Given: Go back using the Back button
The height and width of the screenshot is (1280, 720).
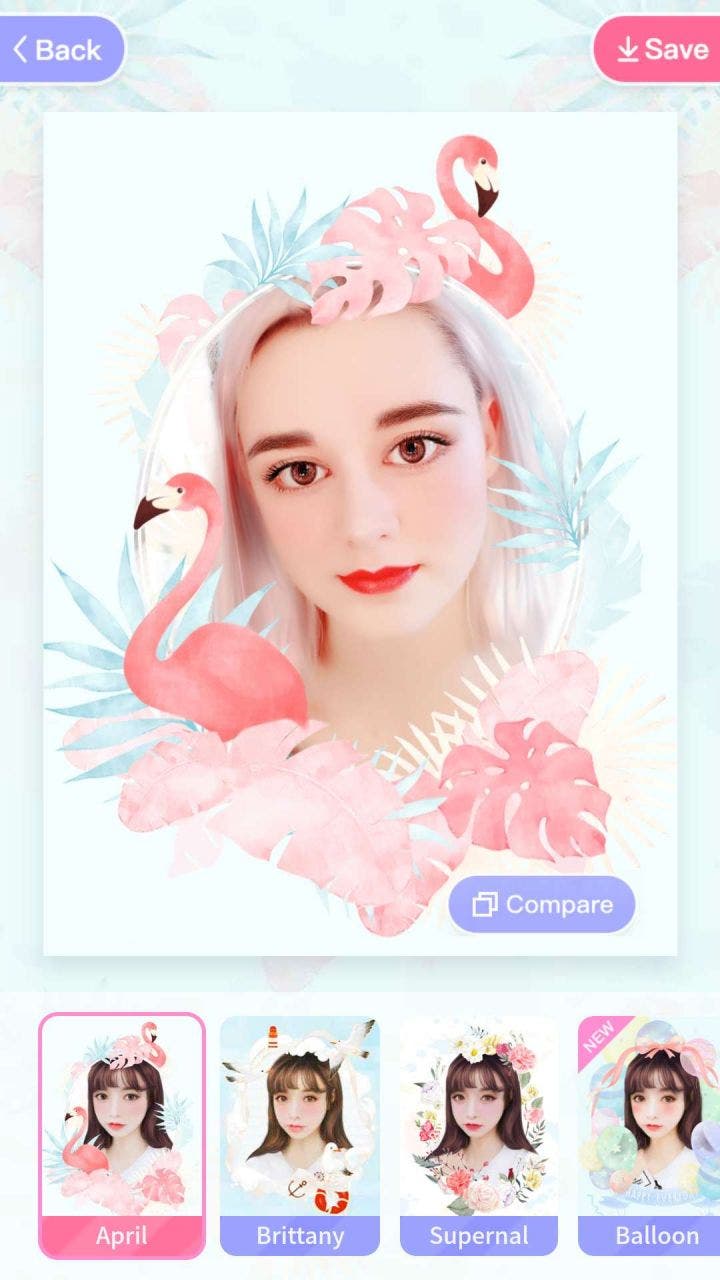Looking at the screenshot, I should click(60, 49).
